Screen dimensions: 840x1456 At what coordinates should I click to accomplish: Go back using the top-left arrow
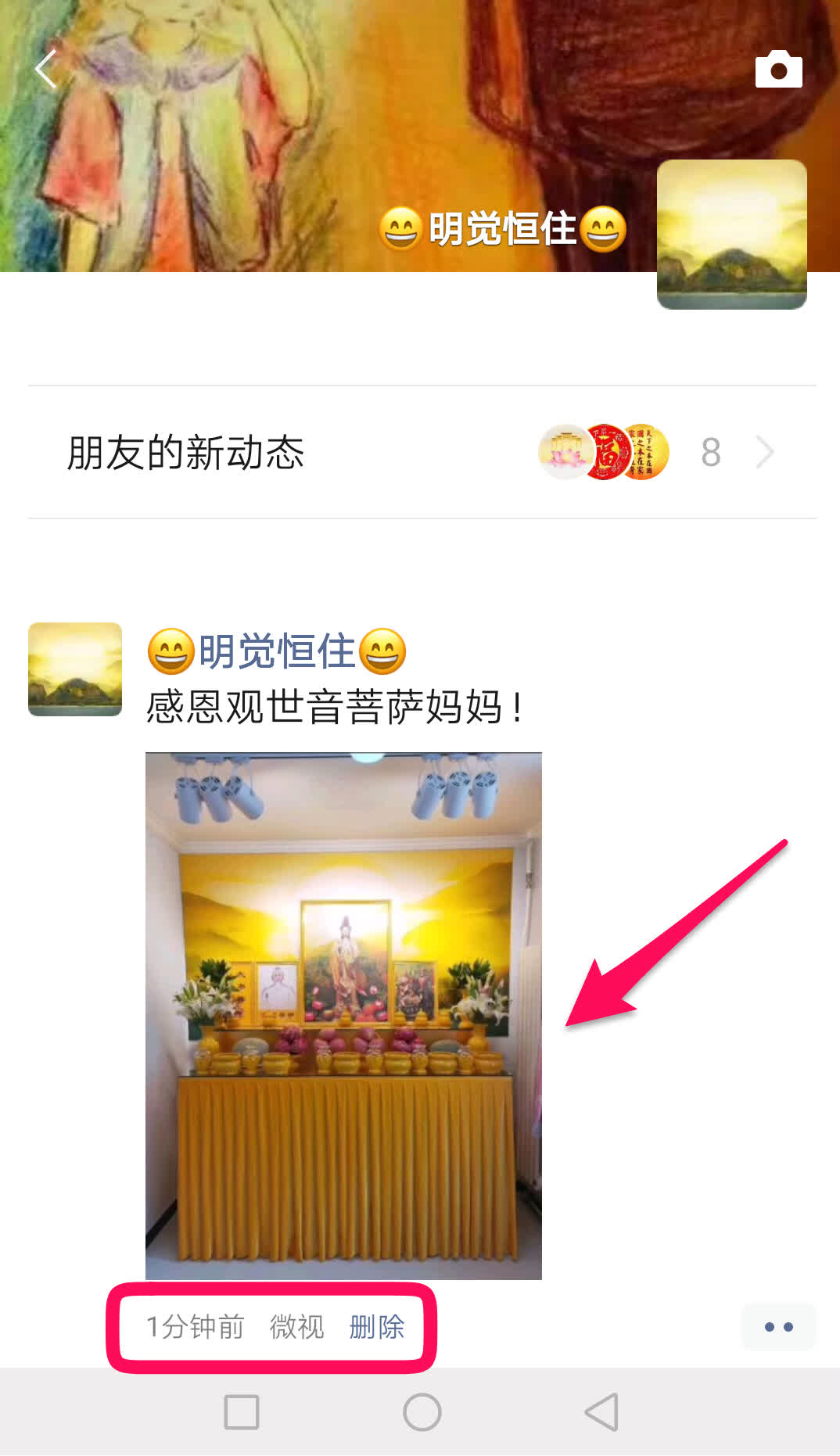tap(45, 69)
